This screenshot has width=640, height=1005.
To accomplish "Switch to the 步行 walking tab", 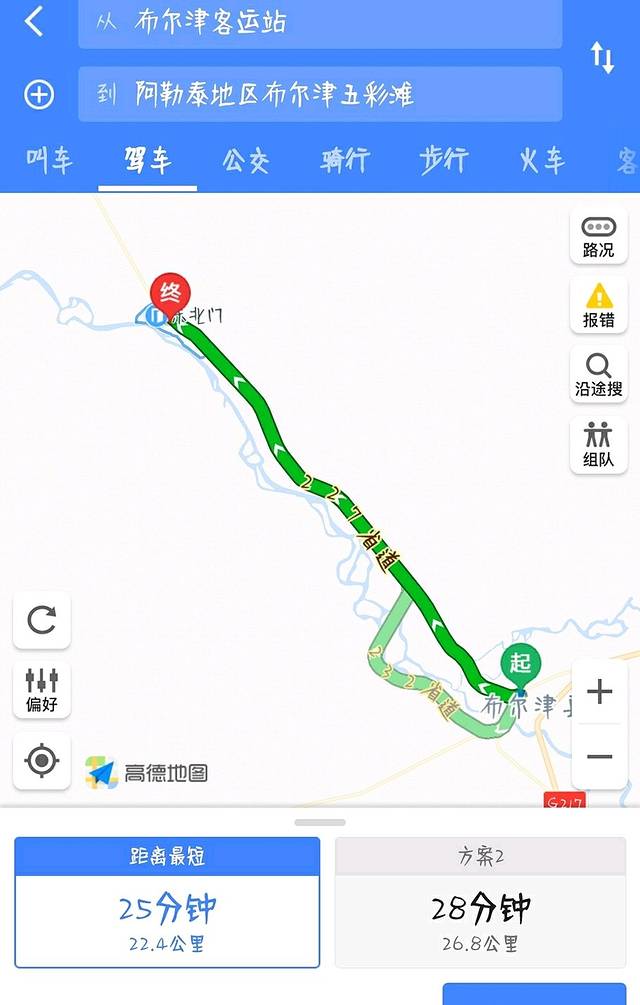I will [443, 160].
